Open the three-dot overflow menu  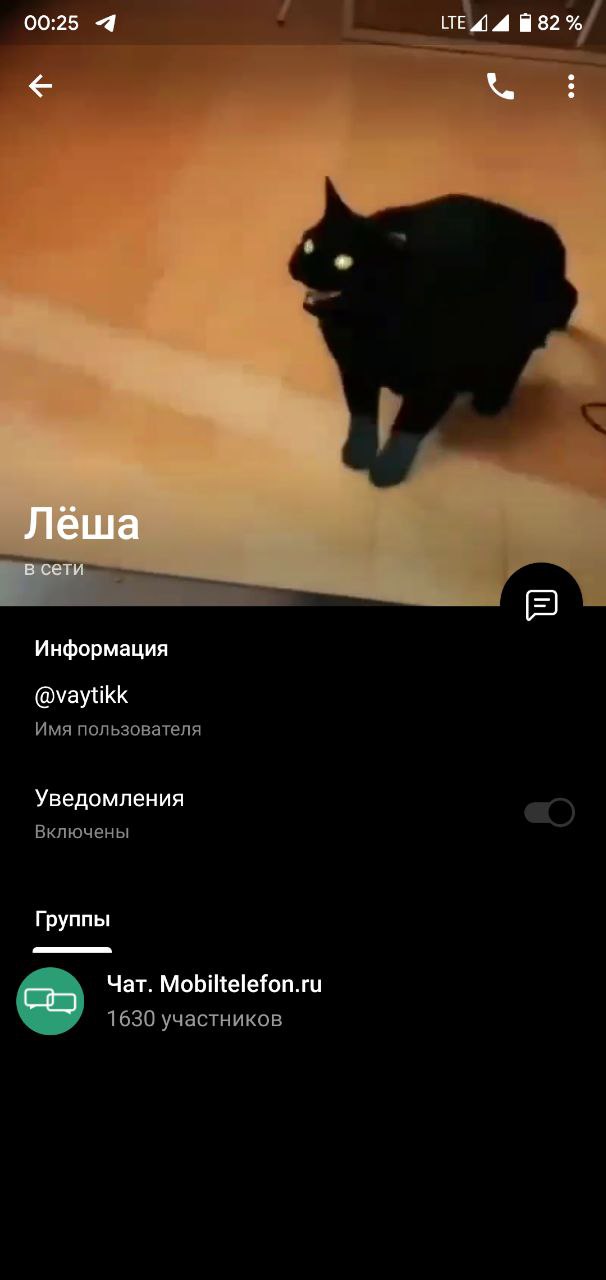[x=571, y=87]
